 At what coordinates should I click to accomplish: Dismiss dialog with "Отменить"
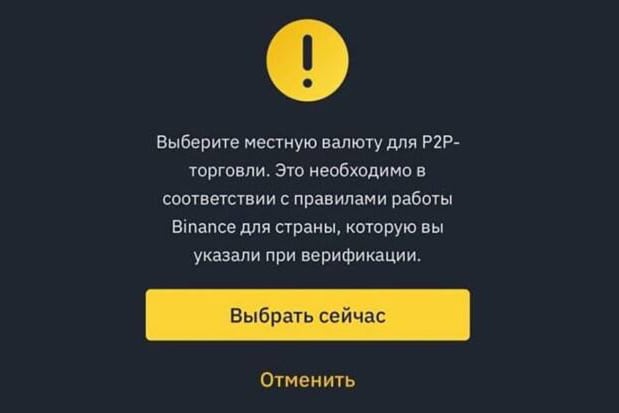(308, 380)
